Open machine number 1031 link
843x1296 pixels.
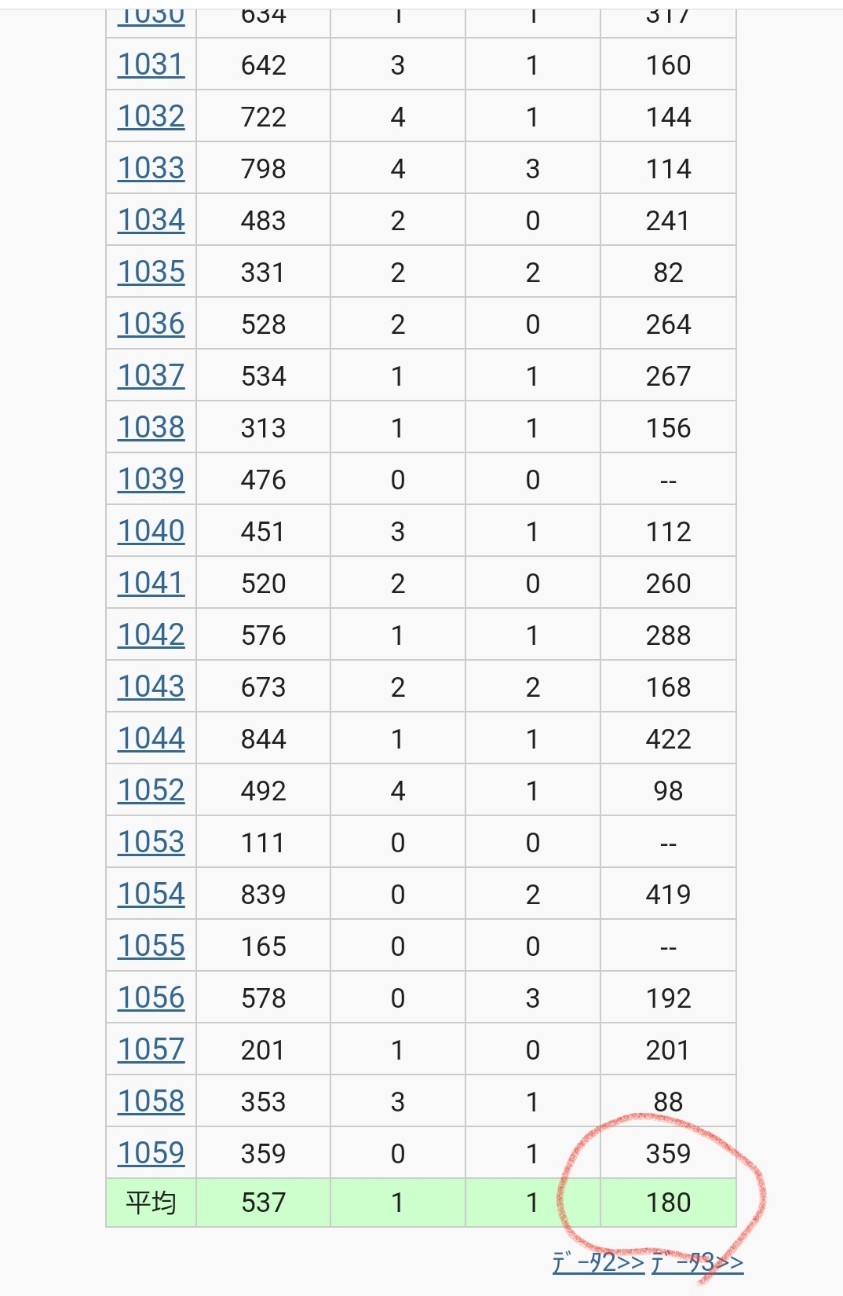tap(151, 65)
